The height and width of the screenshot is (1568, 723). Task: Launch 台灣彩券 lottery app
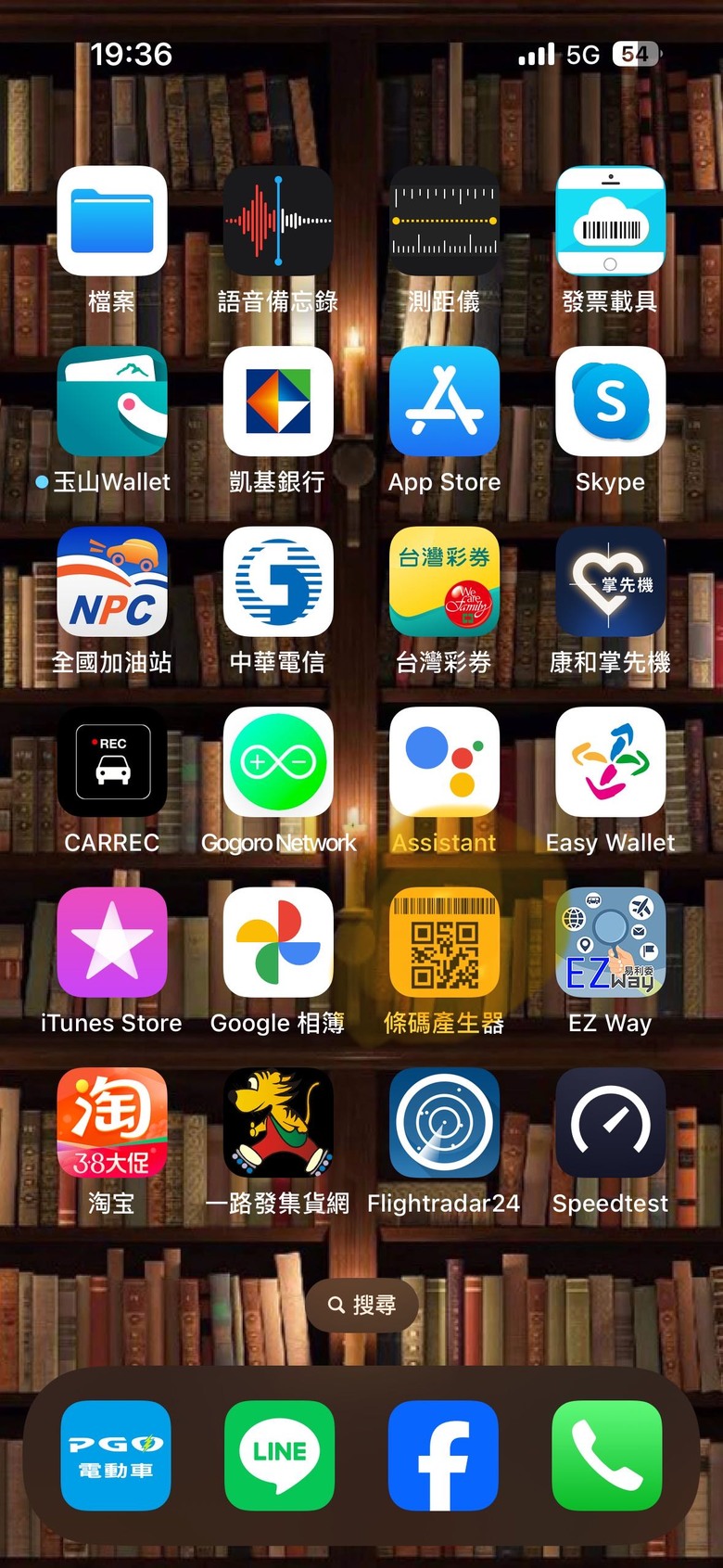point(444,581)
